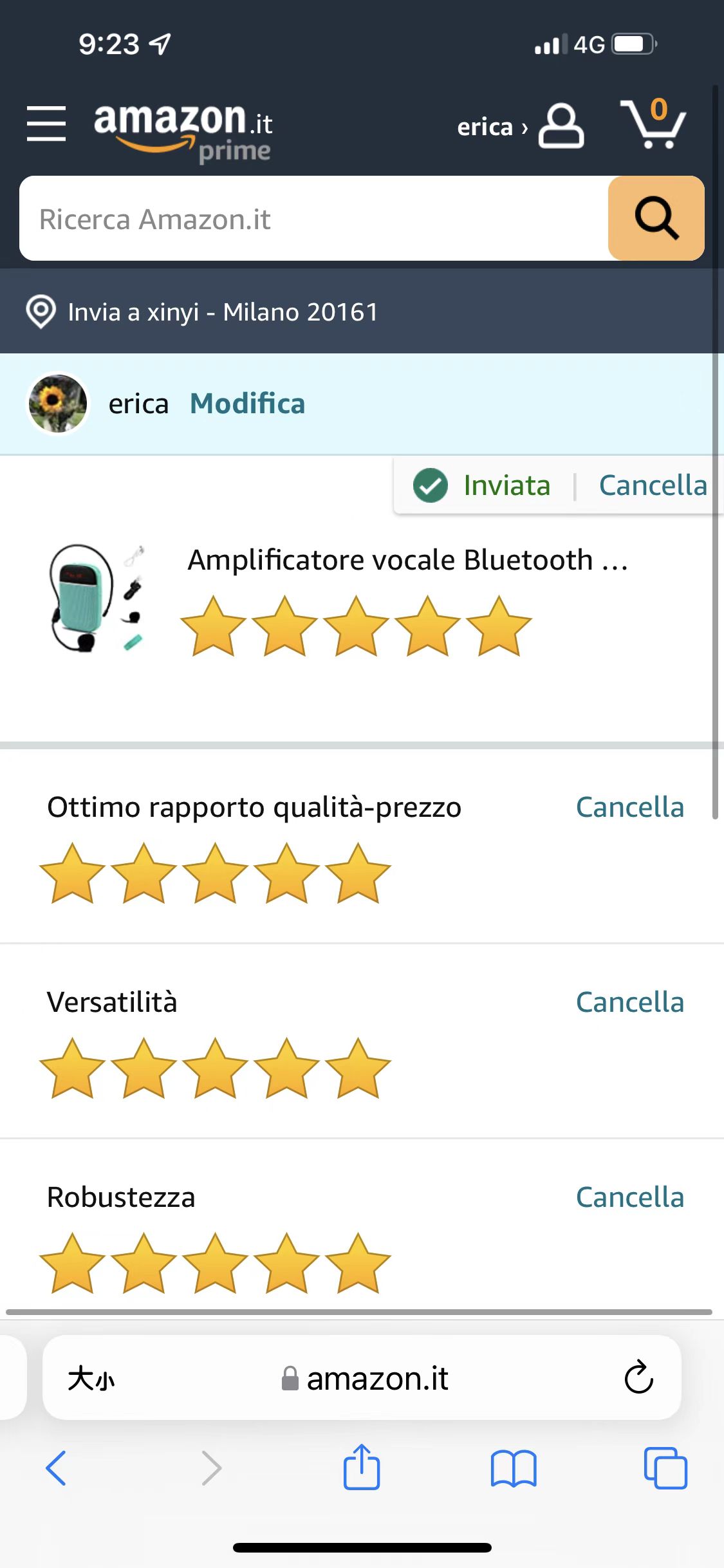Share this page from Safari
The width and height of the screenshot is (724, 1568).
click(362, 1468)
